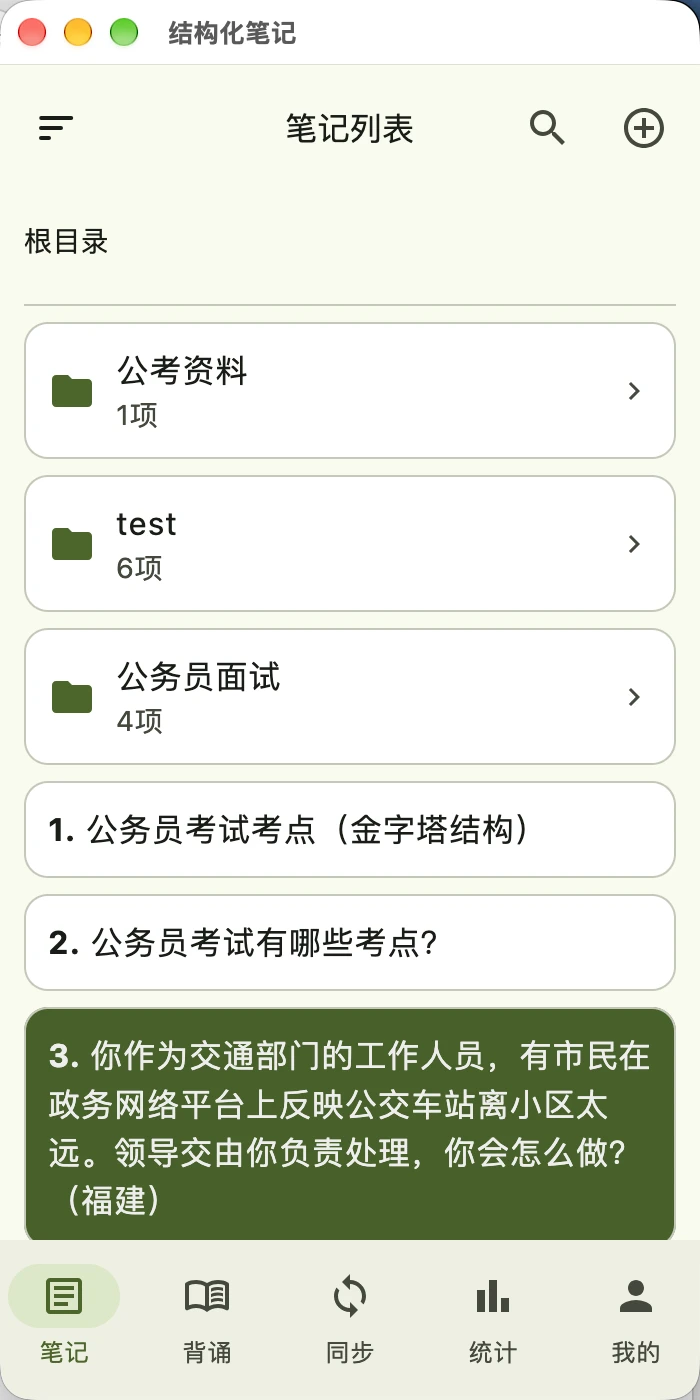700x1400 pixels.
Task: Close the window with red button
Action: [x=32, y=33]
